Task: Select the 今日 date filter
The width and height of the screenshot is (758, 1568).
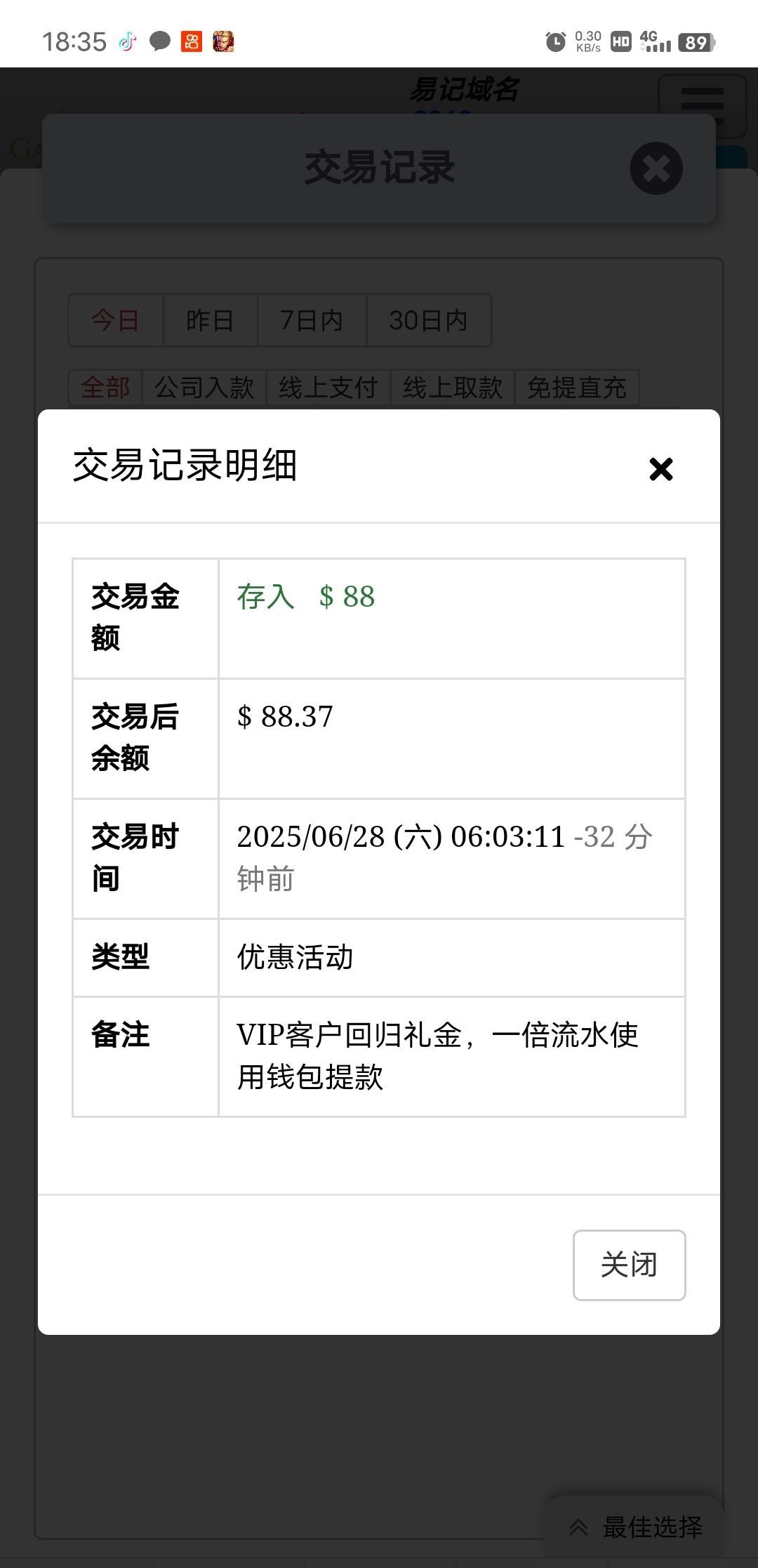Action: click(116, 320)
